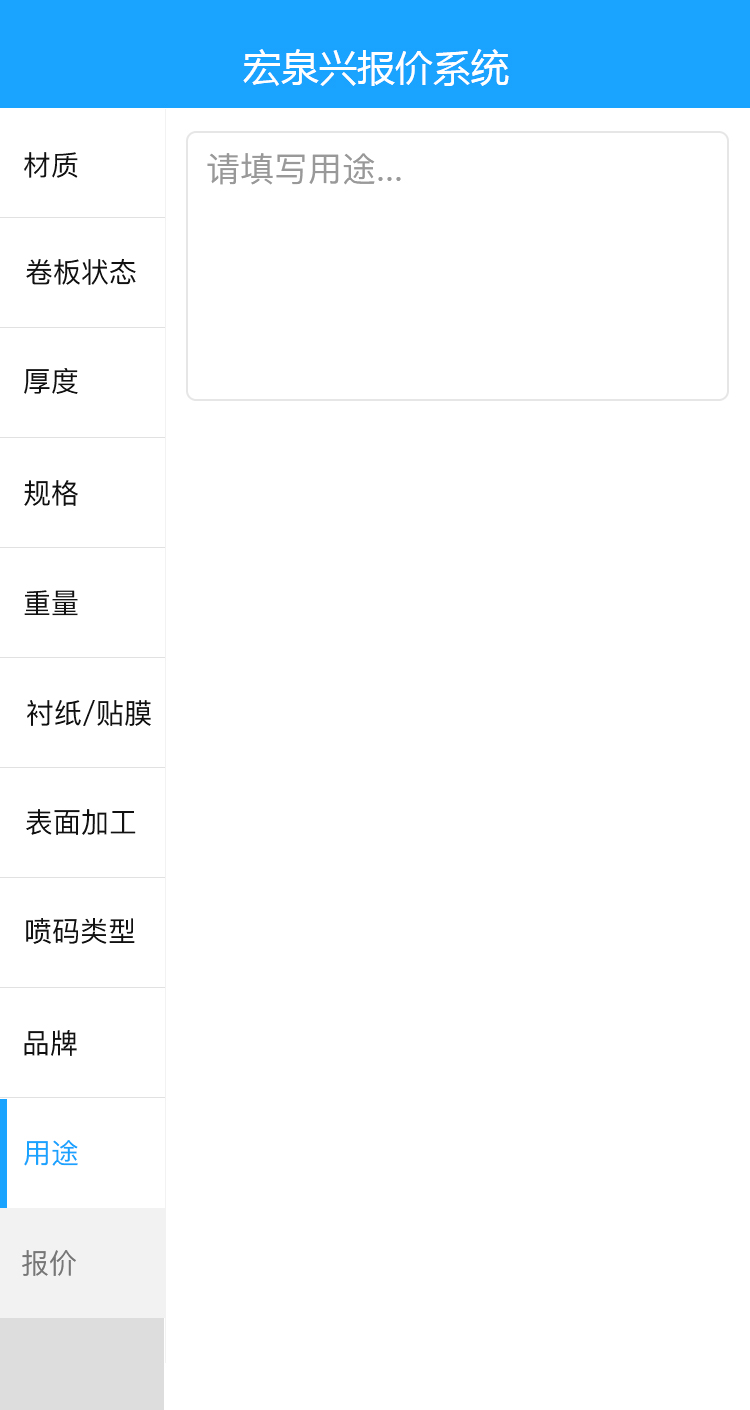750x1410 pixels.
Task: Go to the 报价 section
Action: (x=82, y=1263)
